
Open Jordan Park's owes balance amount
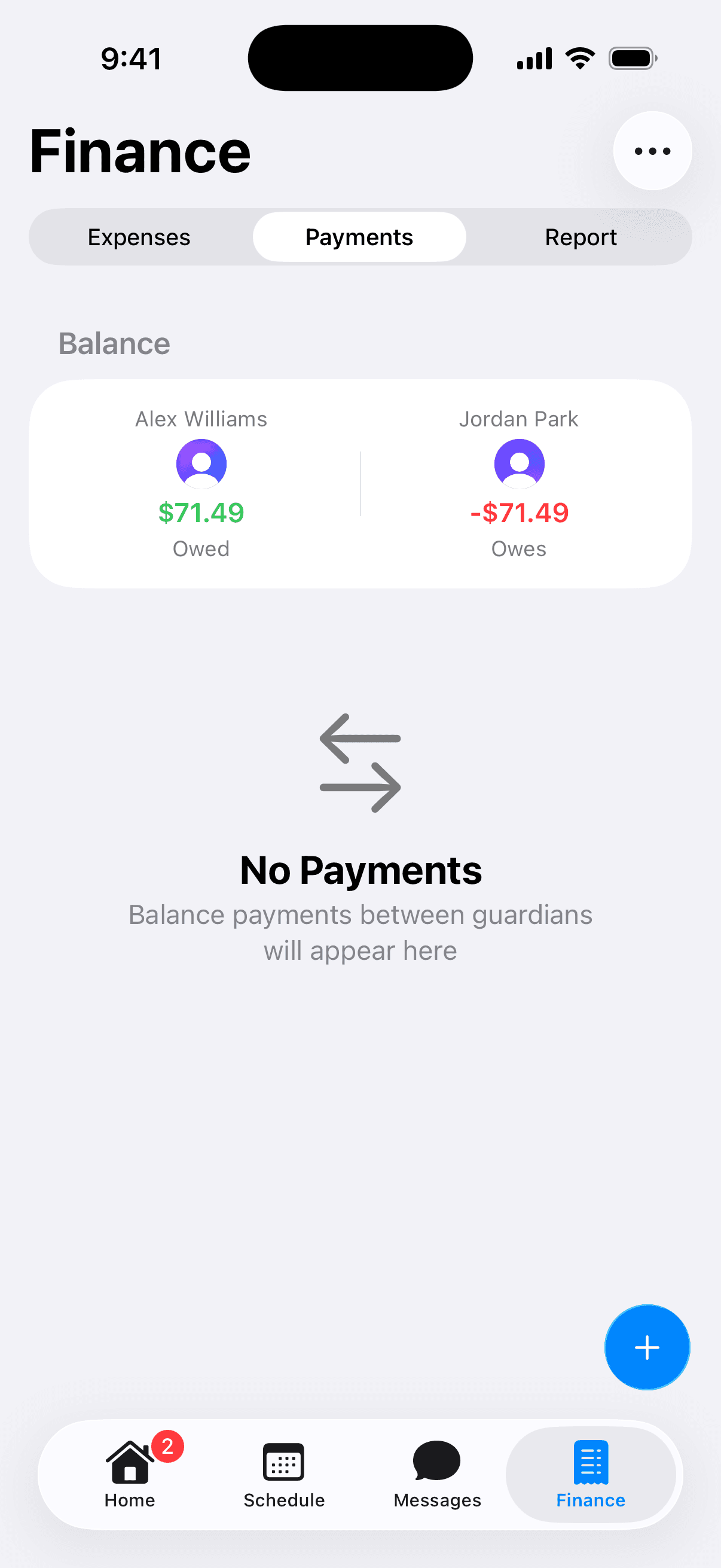click(519, 512)
